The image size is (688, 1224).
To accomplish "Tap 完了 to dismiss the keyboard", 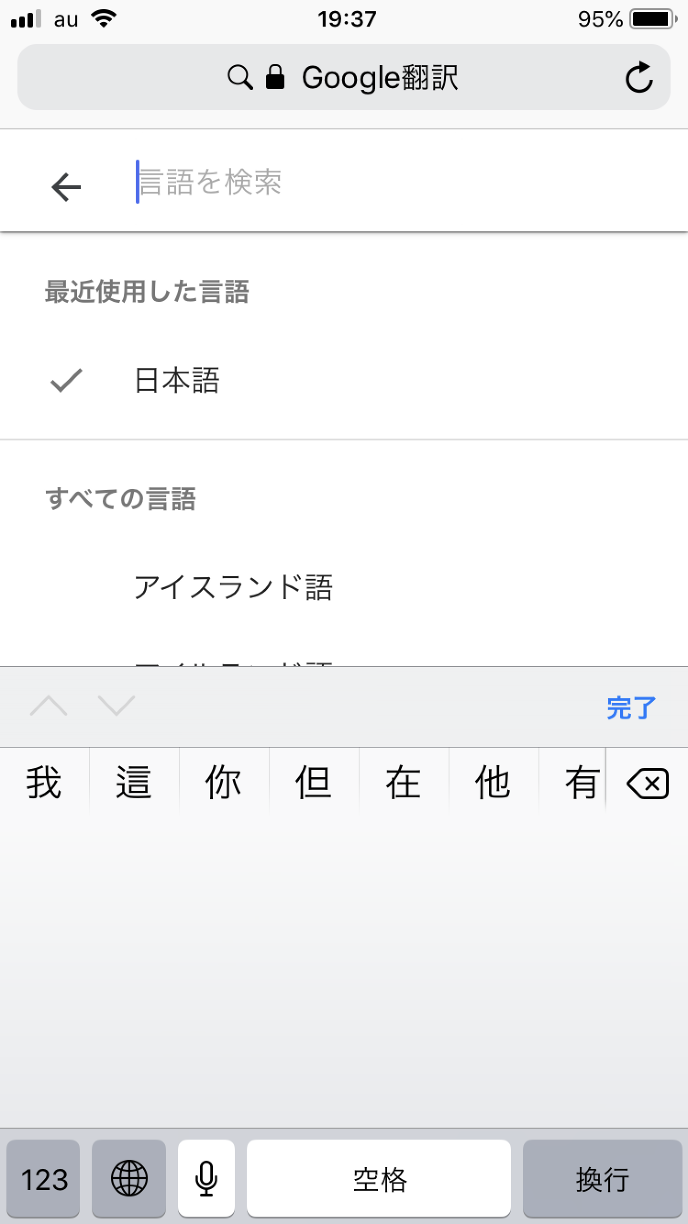I will [x=631, y=708].
